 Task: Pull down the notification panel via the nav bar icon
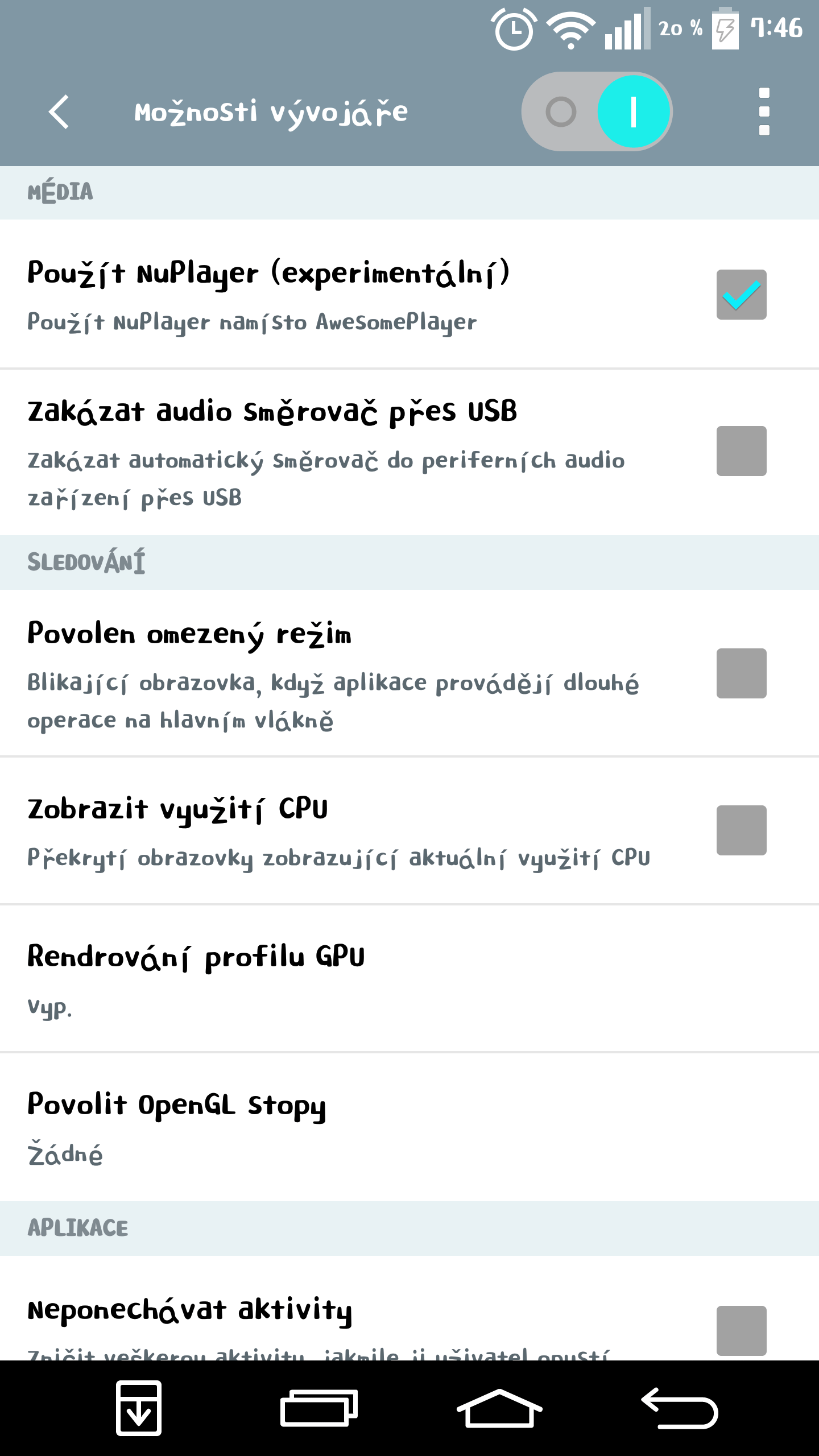click(x=139, y=1408)
